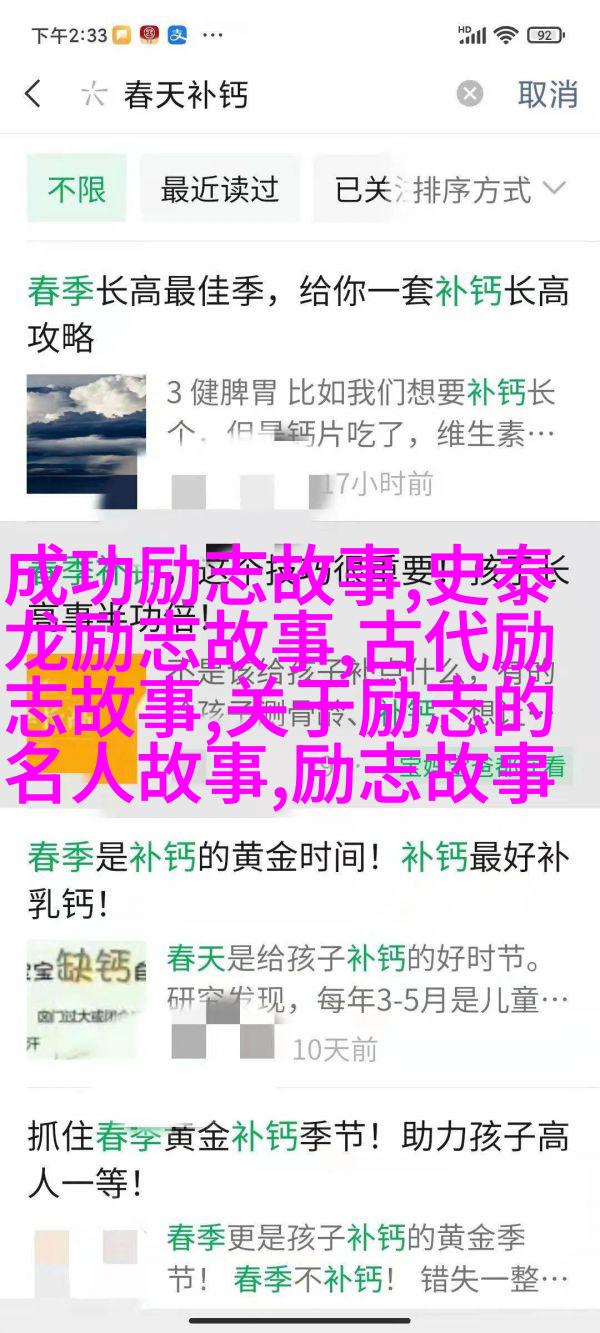Select the 不限 filter chip
The height and width of the screenshot is (1333, 600).
(x=76, y=189)
